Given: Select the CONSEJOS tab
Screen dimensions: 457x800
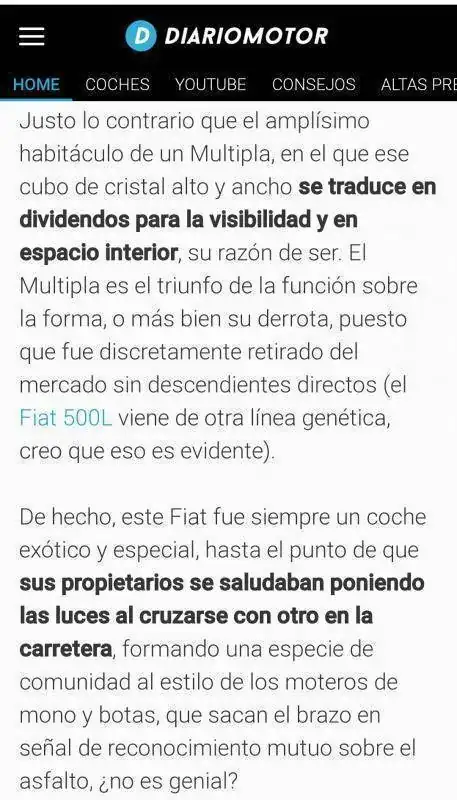Looking at the screenshot, I should [x=314, y=84].
